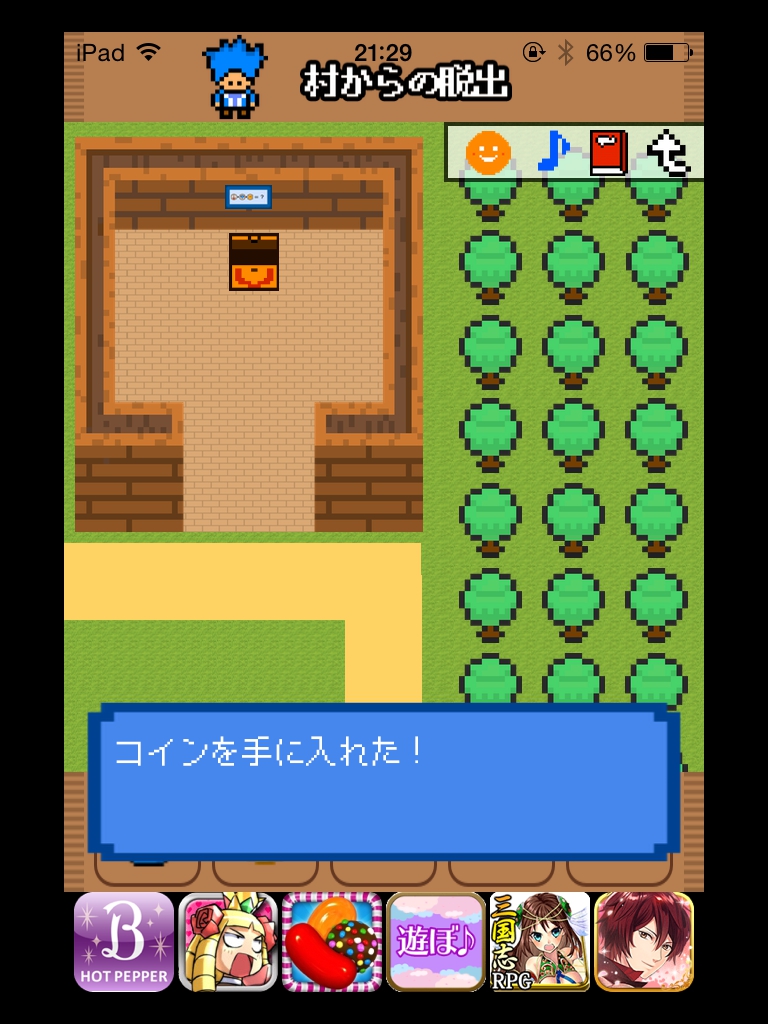Tap the black arrow icon in toolbar
768x1024 pixels.
pos(667,153)
